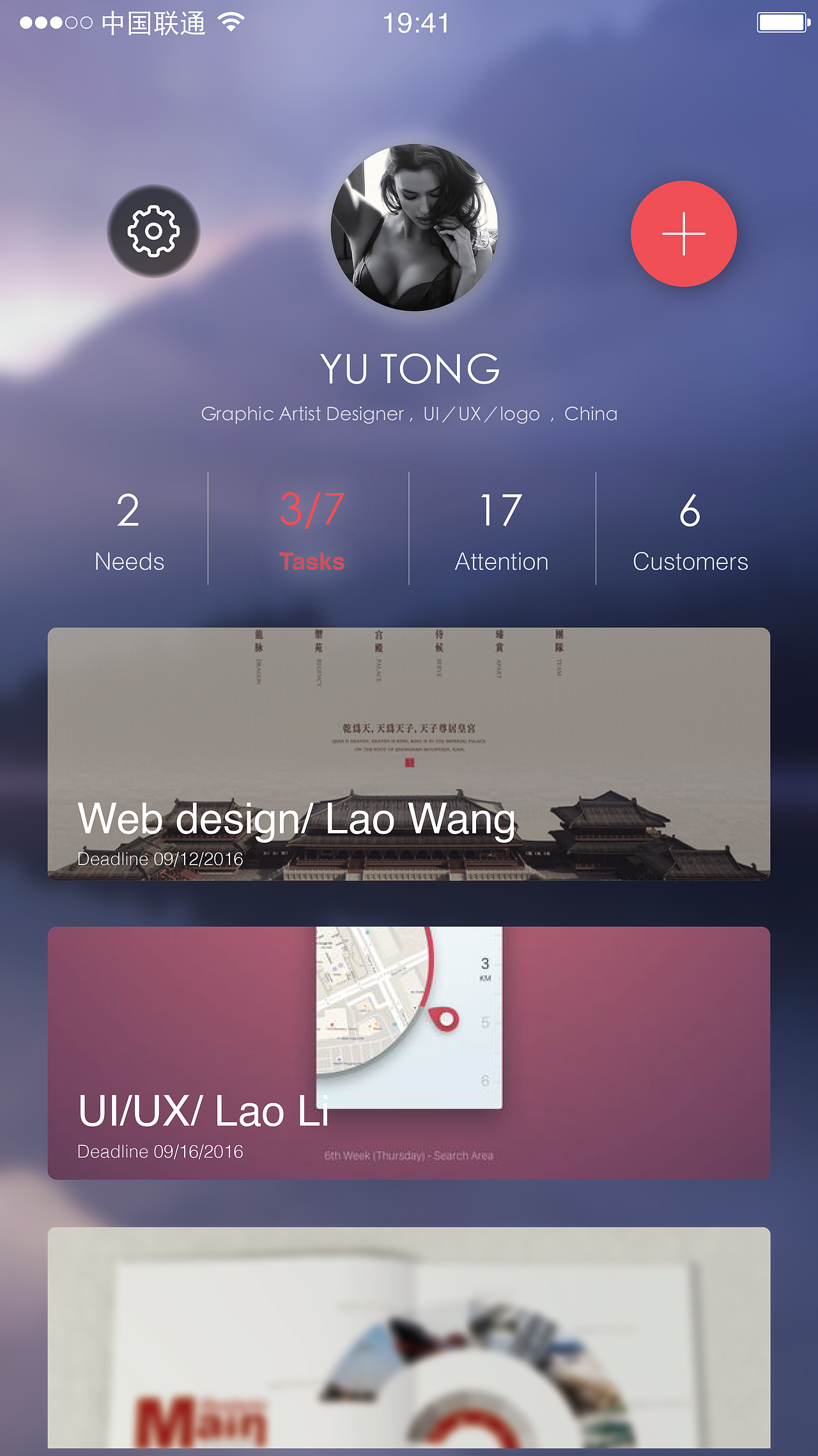Toggle the active Tasks highlight
This screenshot has height=1456, width=818.
(x=311, y=561)
